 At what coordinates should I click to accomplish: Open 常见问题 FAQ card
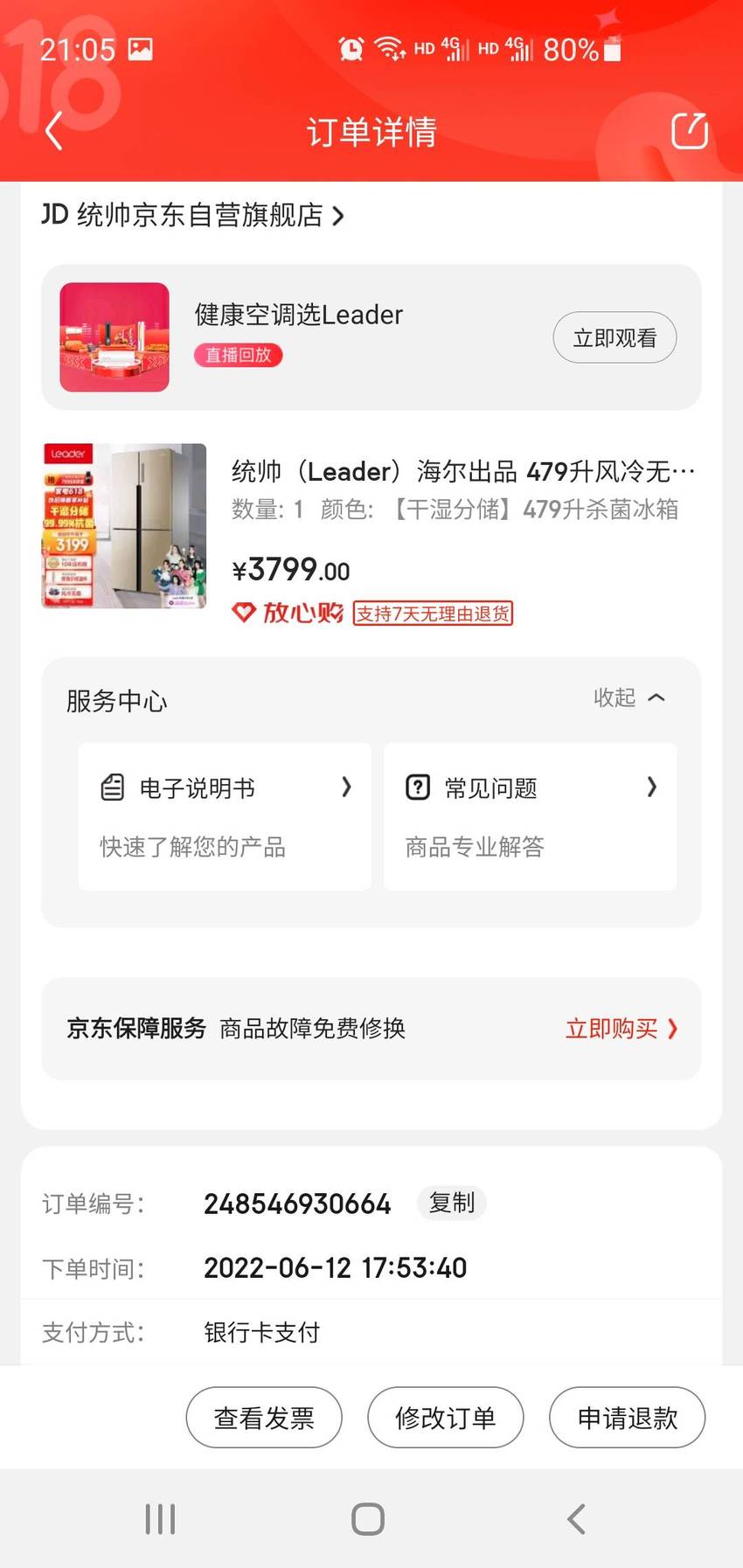click(530, 816)
